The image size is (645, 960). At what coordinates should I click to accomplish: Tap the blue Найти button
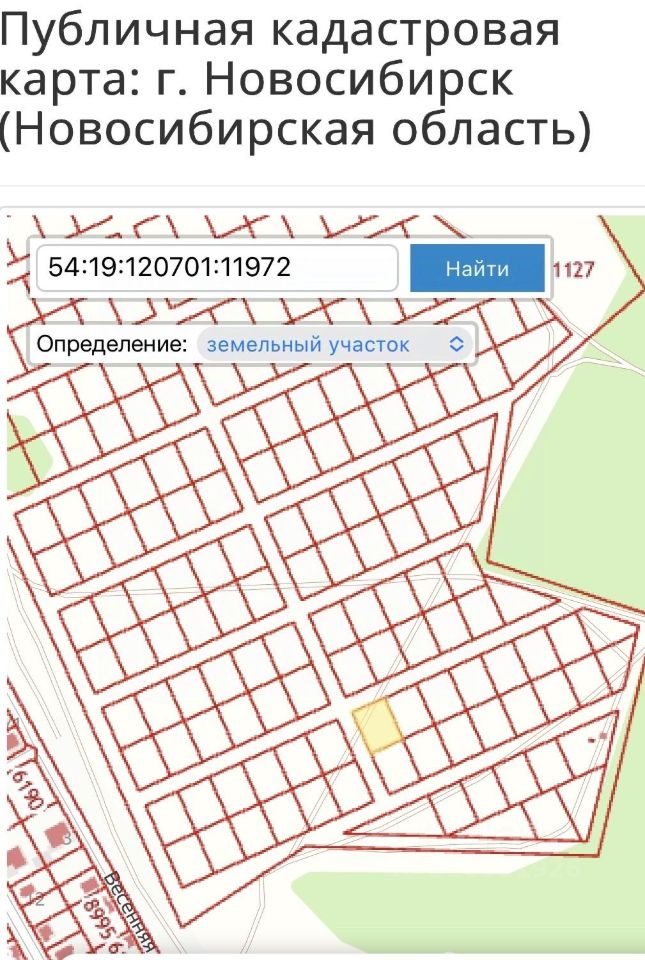pyautogui.click(x=477, y=268)
